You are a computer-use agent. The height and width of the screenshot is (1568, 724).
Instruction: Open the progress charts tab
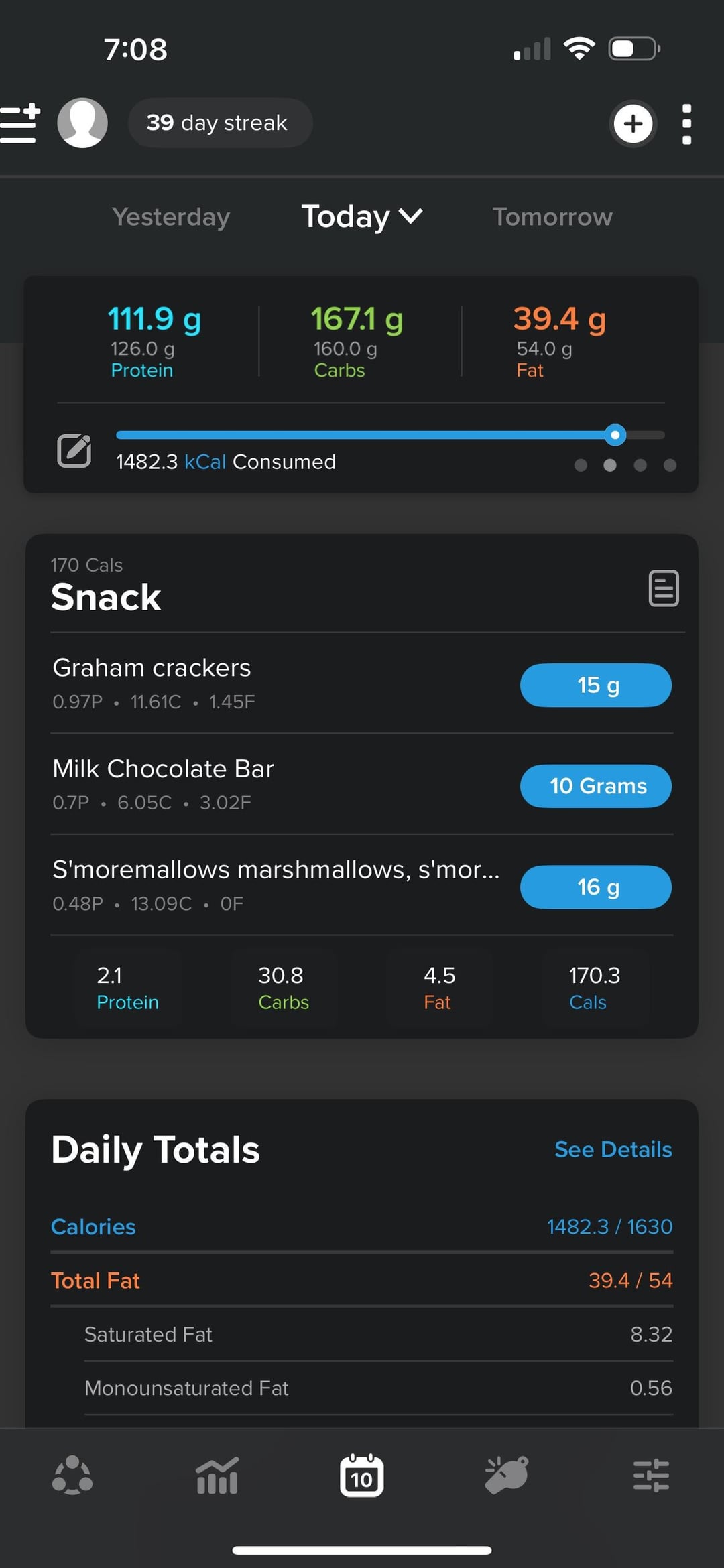click(x=217, y=1476)
